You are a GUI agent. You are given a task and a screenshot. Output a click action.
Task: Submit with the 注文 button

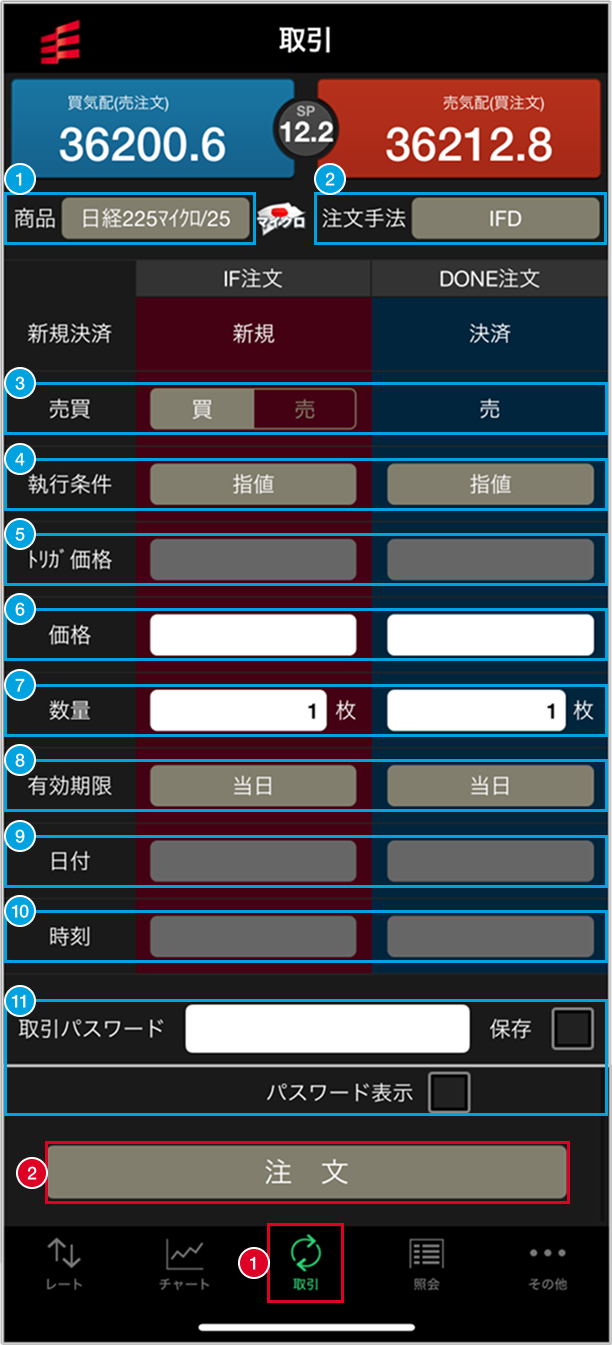(x=307, y=1172)
